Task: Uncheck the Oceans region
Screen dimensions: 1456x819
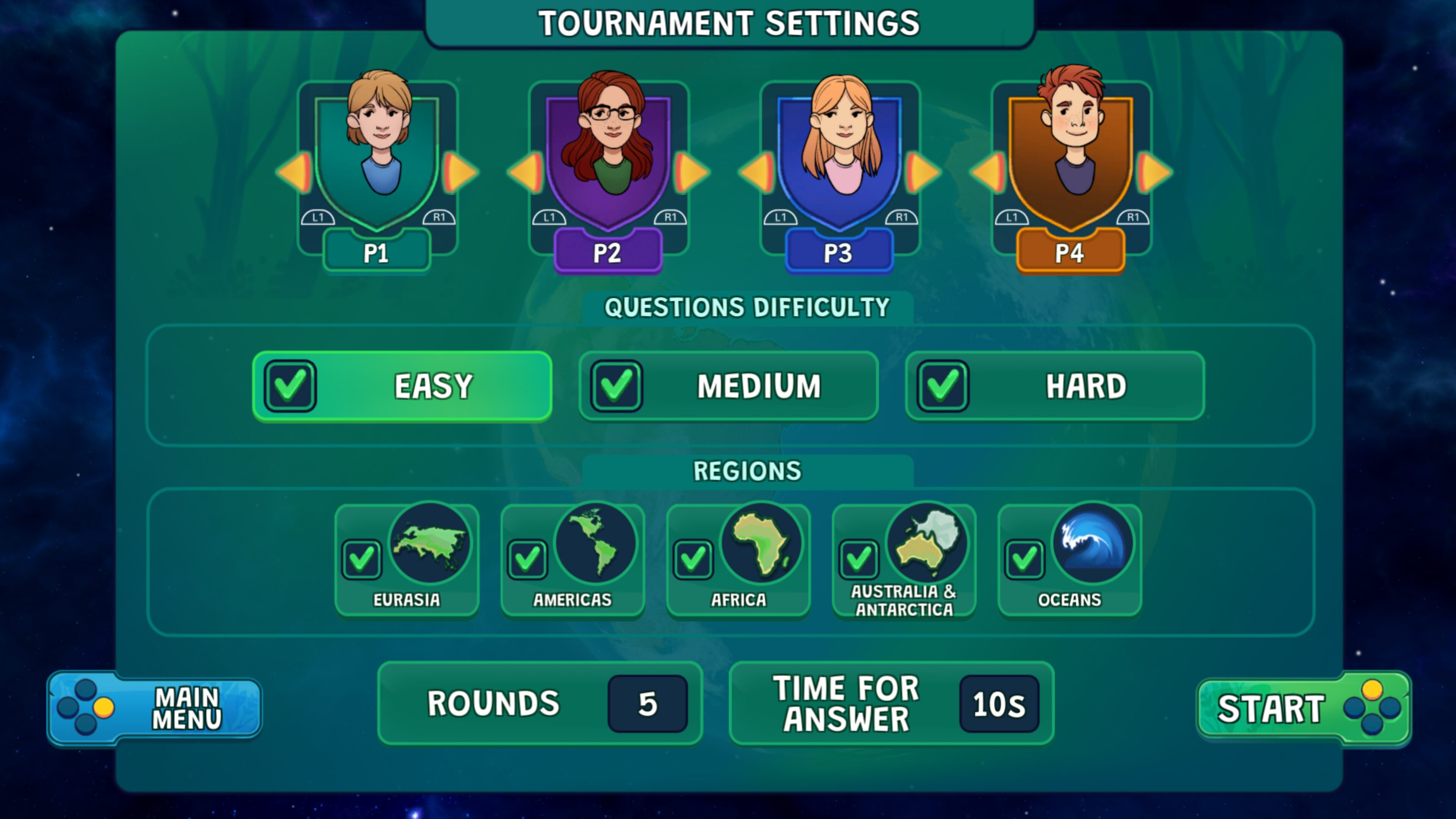Action: 1024,559
